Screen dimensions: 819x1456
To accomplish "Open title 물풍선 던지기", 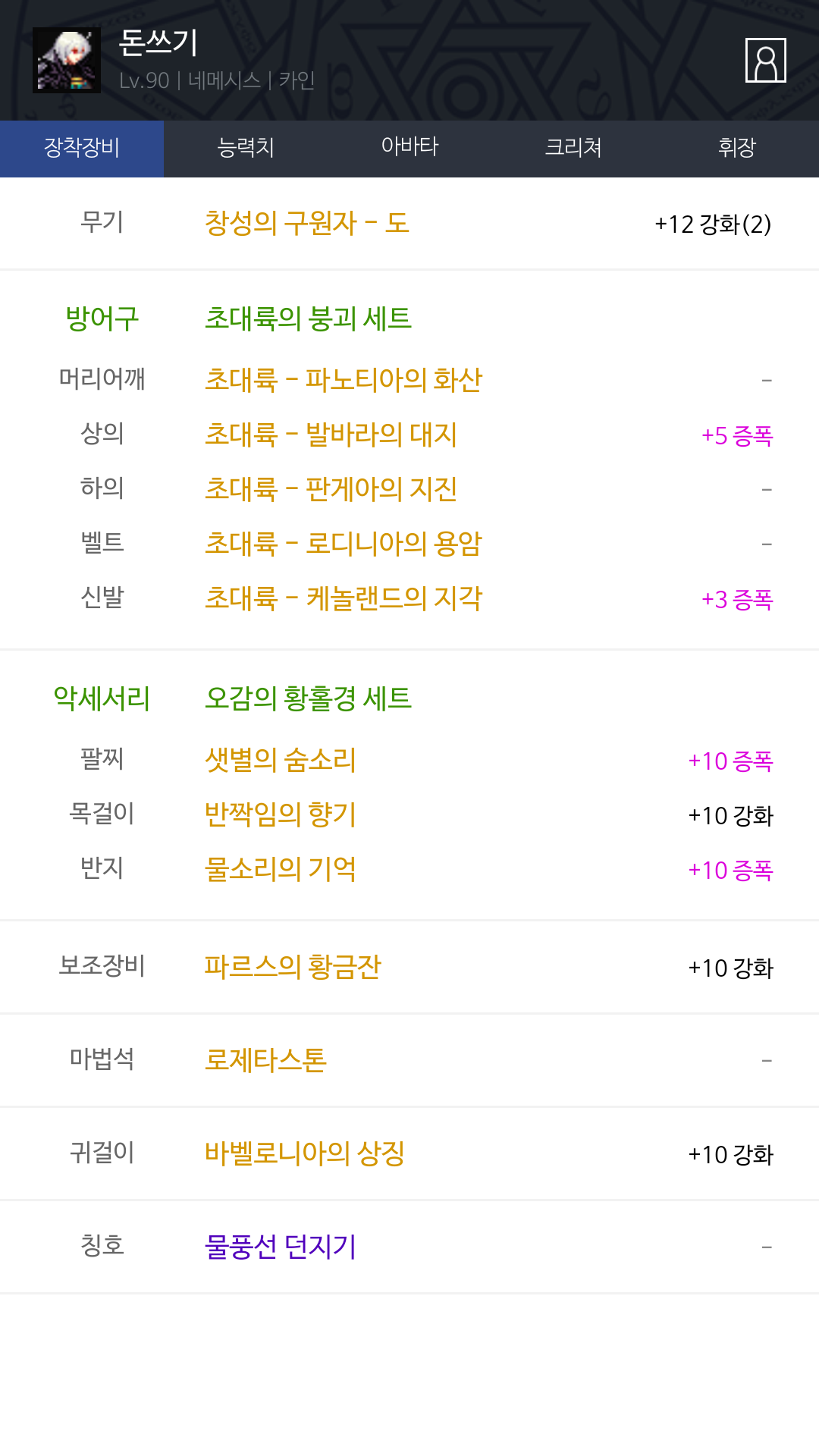I will pos(281,1247).
